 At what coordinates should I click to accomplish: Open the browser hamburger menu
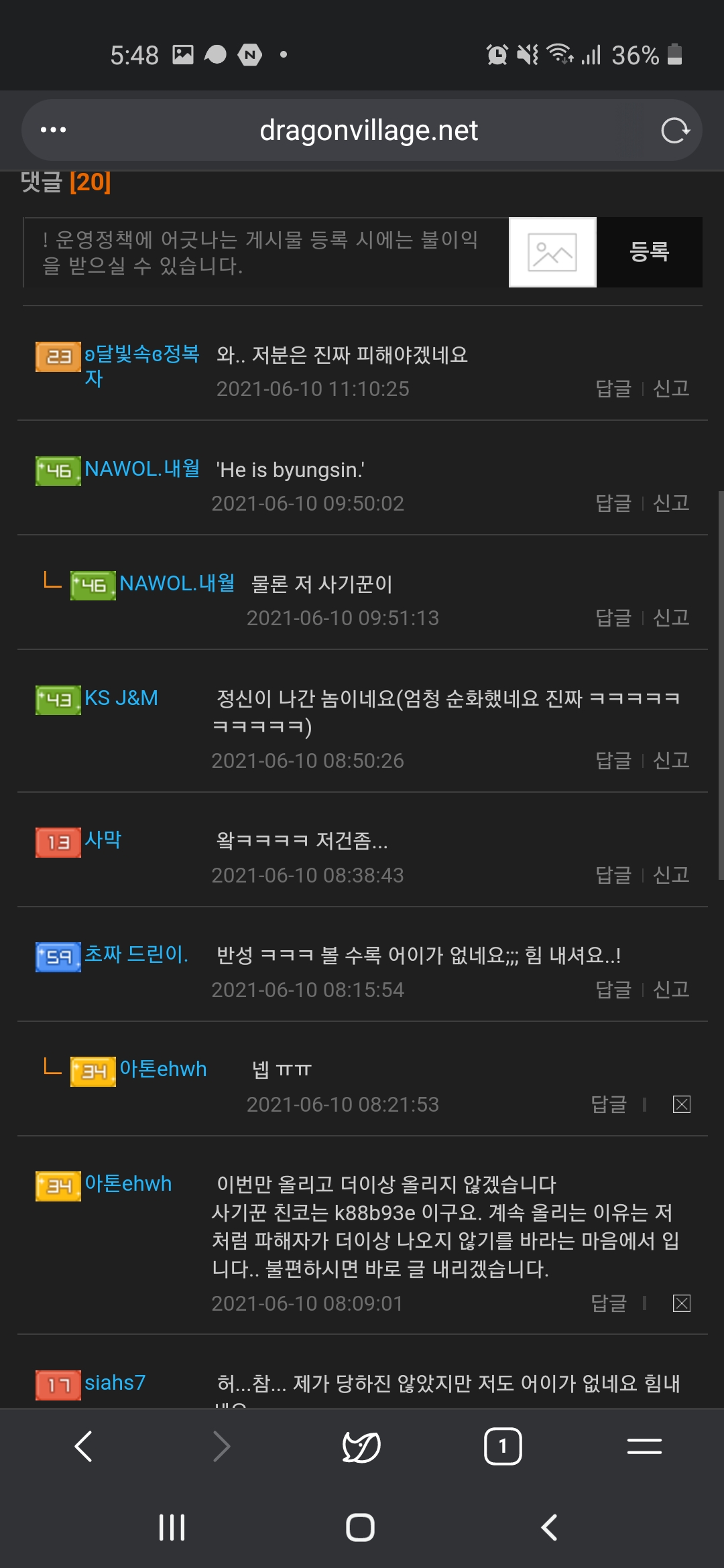(644, 1446)
